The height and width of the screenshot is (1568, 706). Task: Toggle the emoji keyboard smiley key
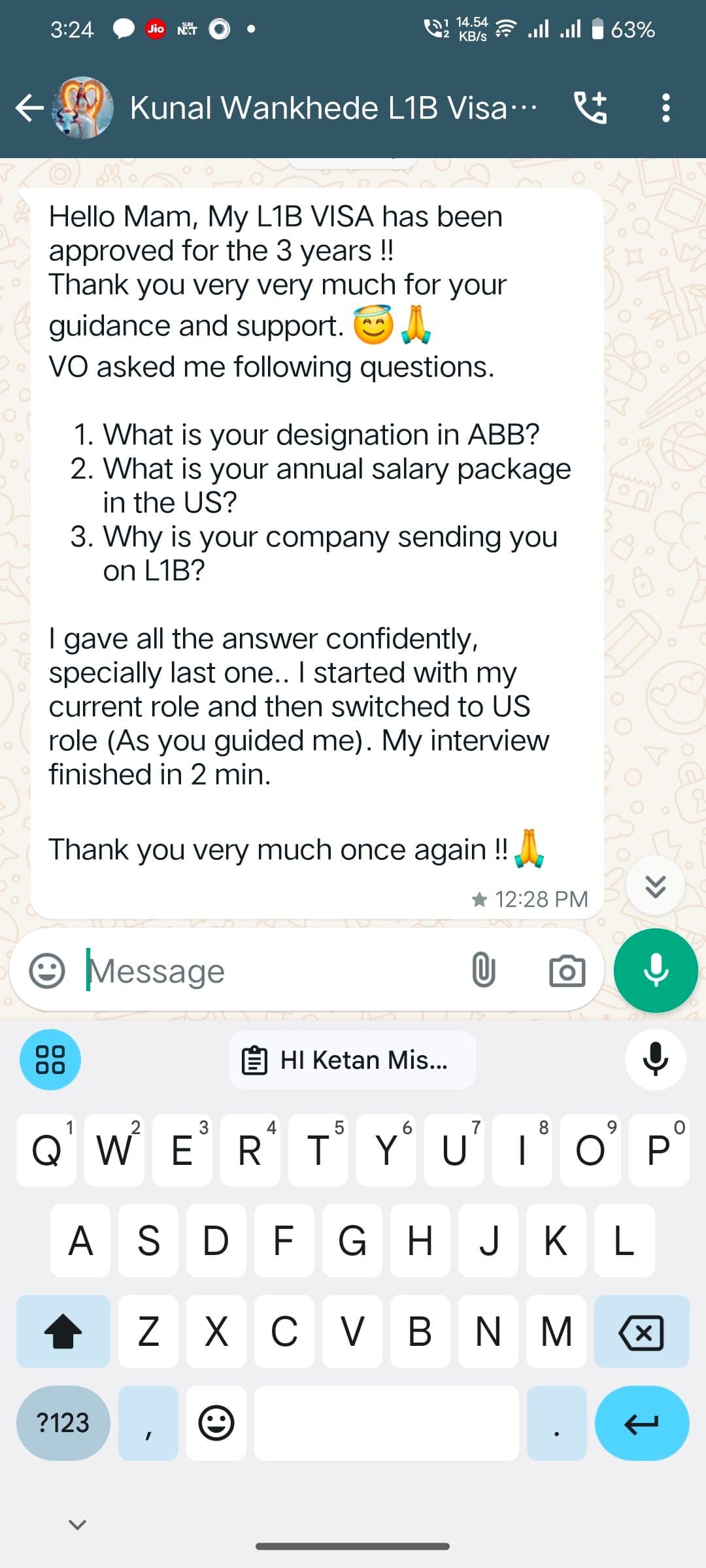tap(218, 1422)
